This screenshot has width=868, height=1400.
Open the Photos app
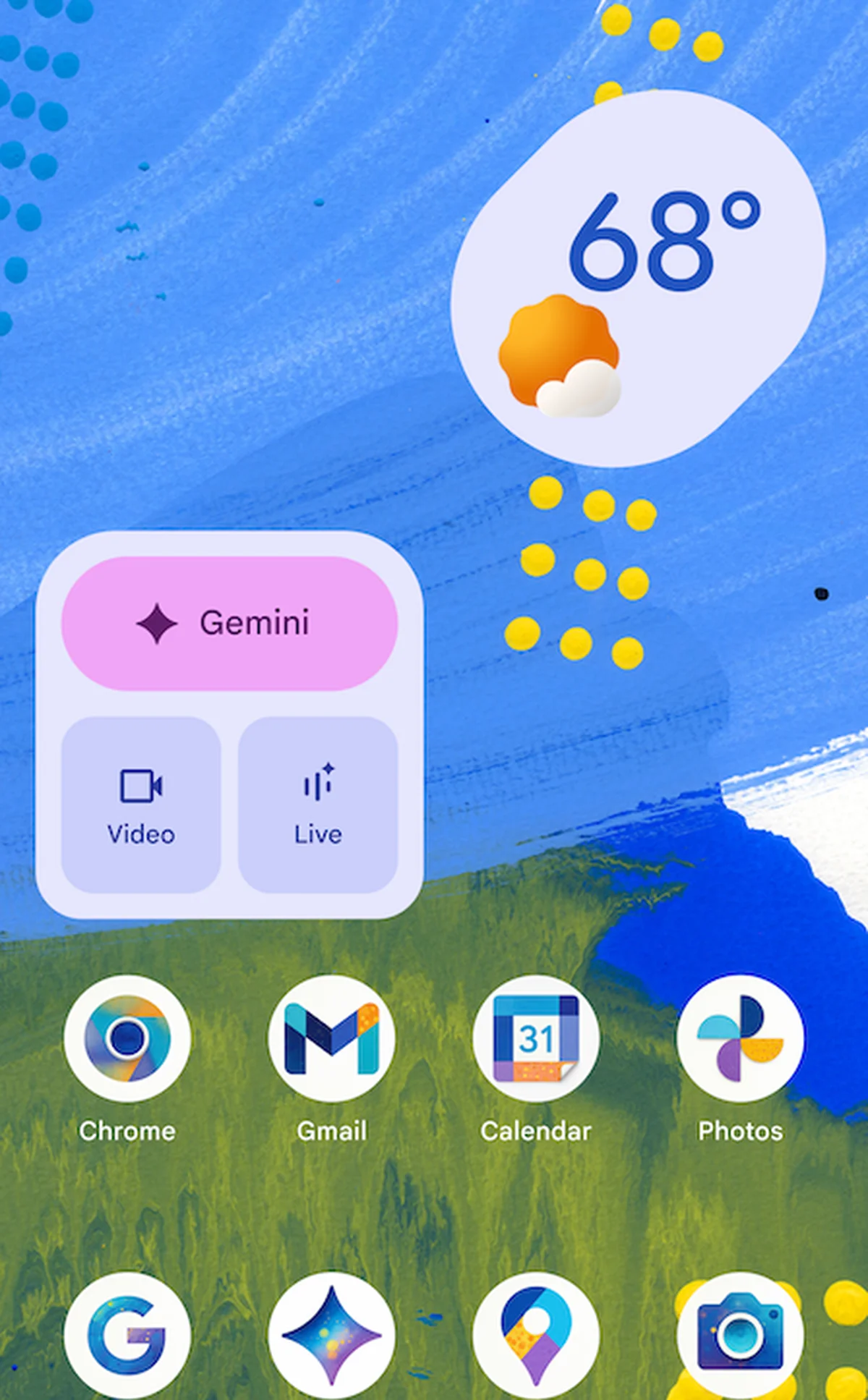point(740,1039)
